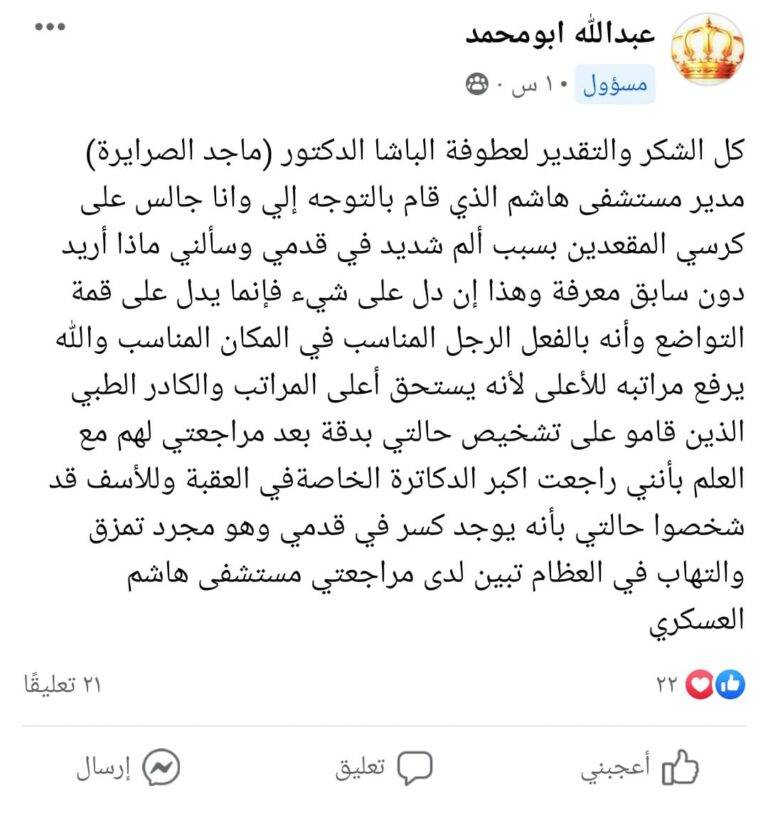
Task: Send the post via إرسال
Action: click(128, 768)
